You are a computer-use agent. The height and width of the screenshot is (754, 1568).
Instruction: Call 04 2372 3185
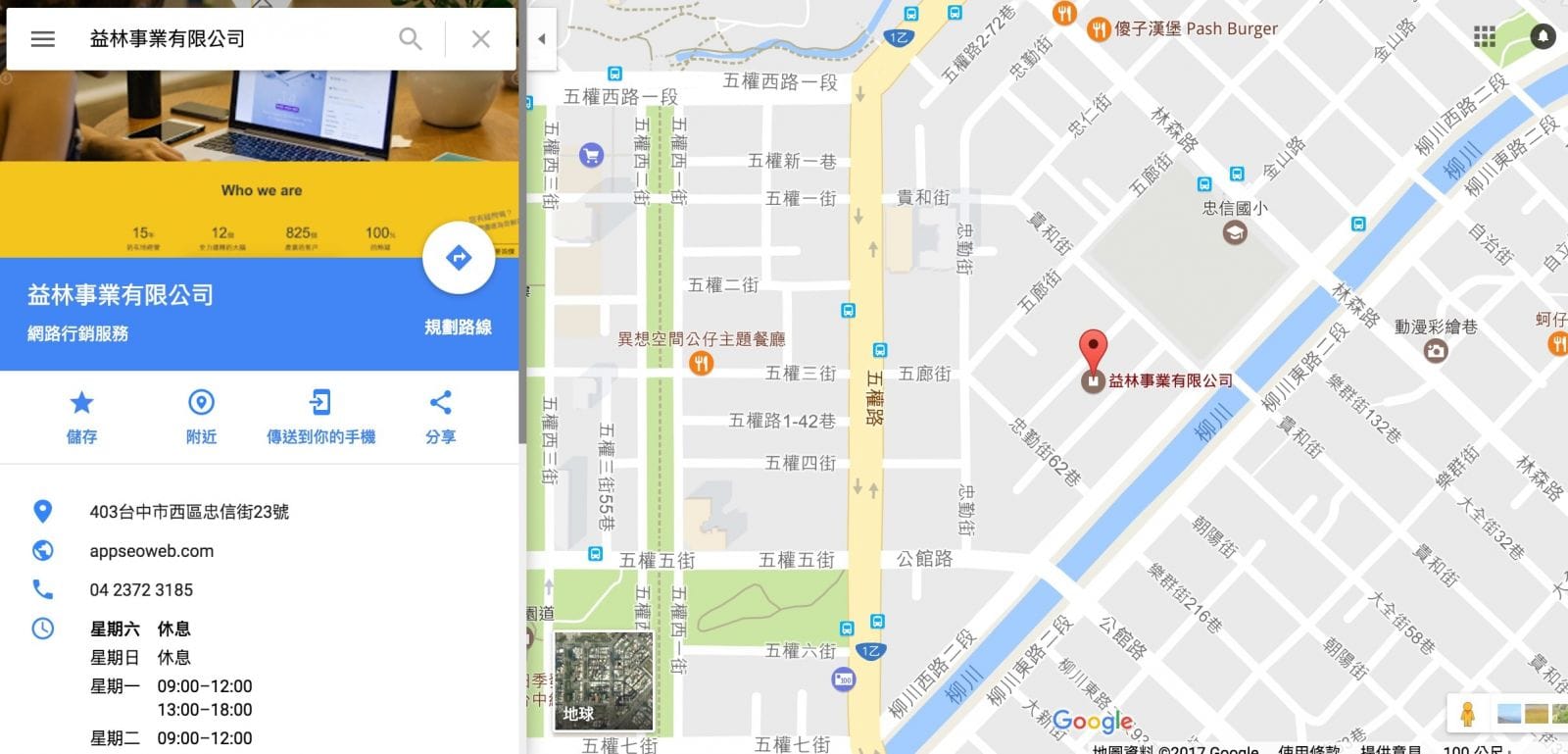(x=141, y=590)
